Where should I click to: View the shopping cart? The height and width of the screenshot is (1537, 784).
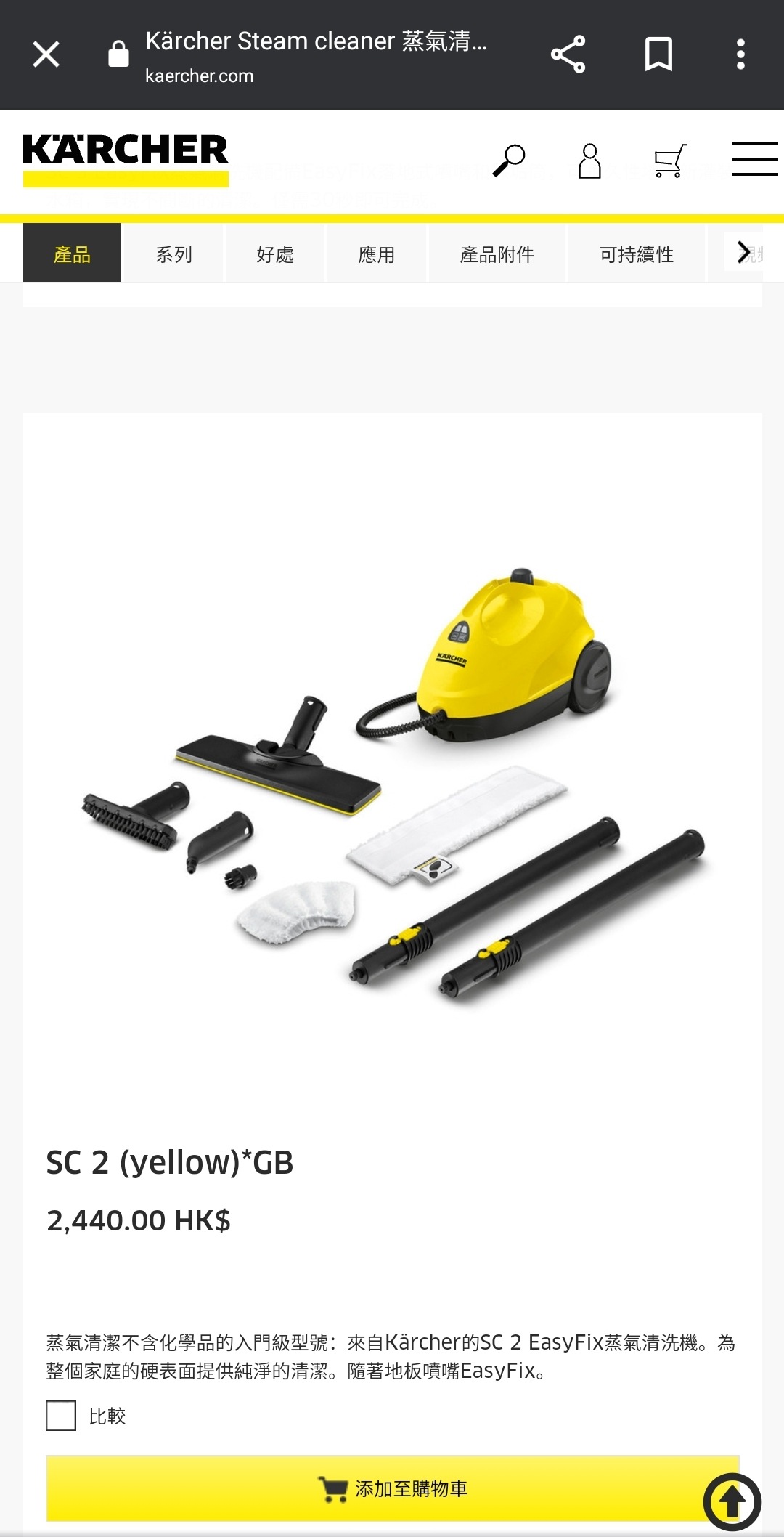(x=670, y=161)
